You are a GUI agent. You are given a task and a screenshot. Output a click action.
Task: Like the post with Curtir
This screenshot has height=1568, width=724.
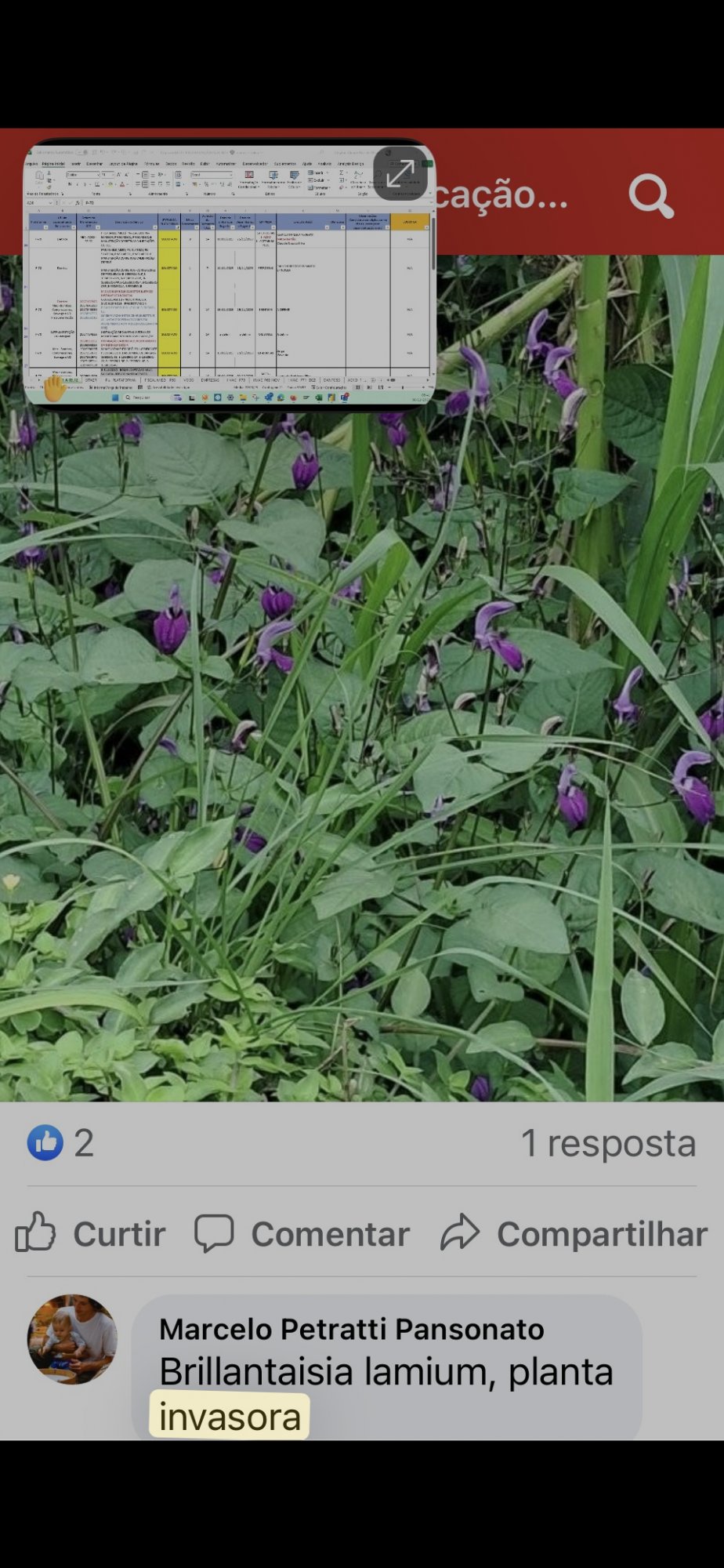[x=90, y=1233]
